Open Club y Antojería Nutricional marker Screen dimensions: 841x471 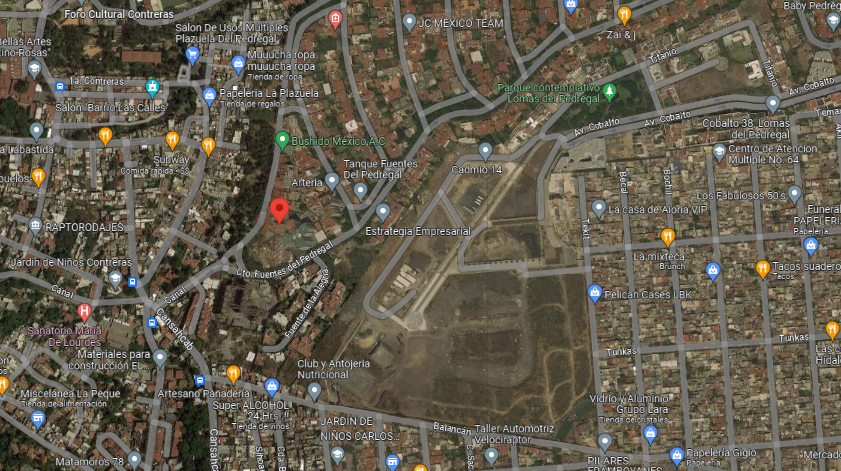coord(314,392)
